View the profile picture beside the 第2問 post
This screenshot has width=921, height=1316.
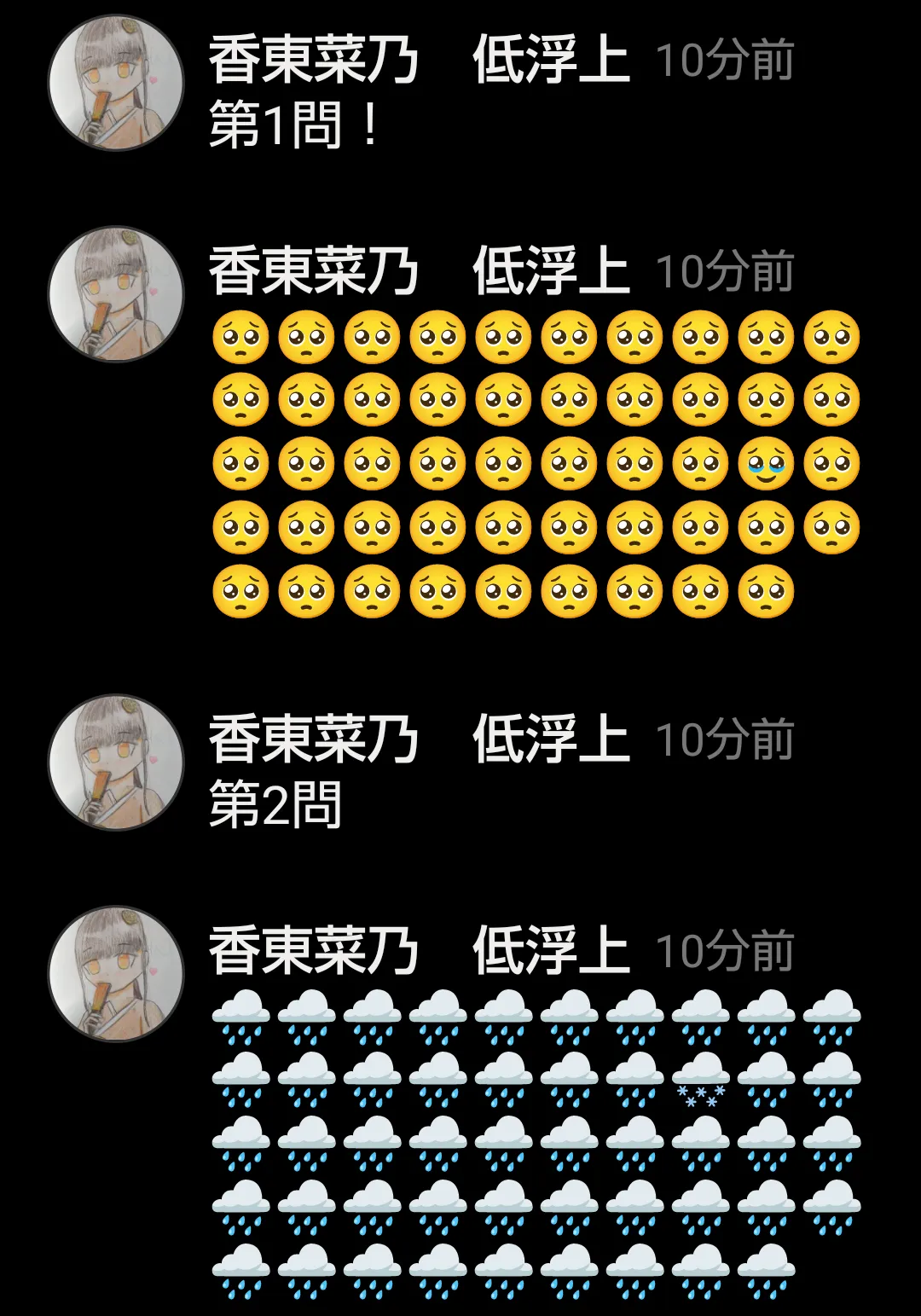click(x=116, y=762)
